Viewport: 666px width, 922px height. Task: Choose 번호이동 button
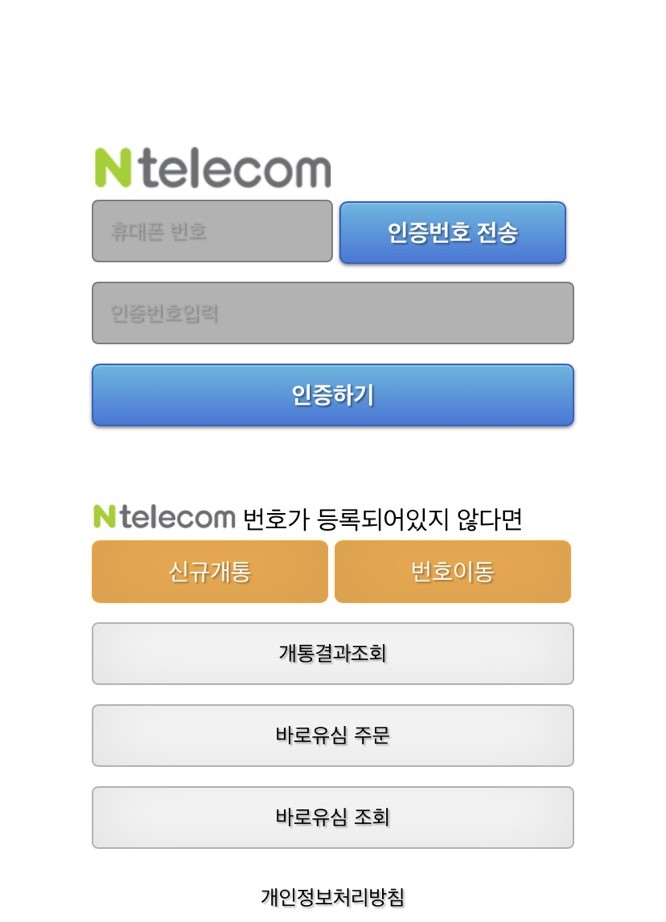coord(452,572)
